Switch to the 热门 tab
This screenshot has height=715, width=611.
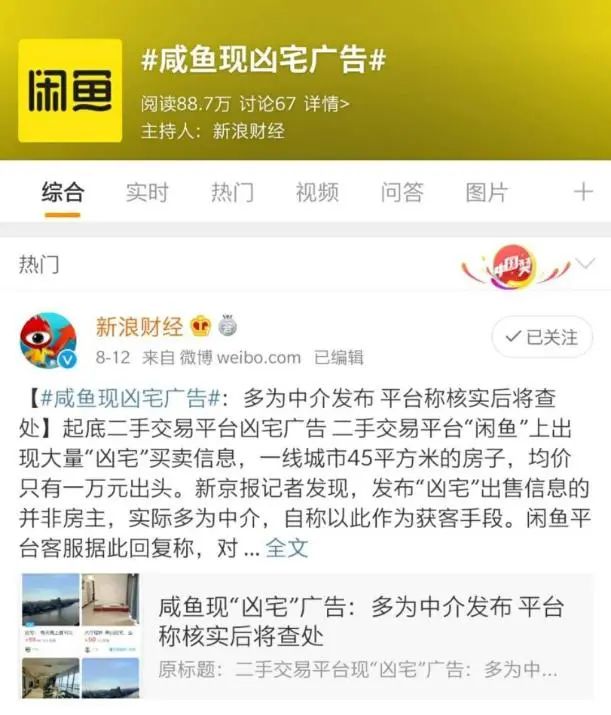(232, 193)
